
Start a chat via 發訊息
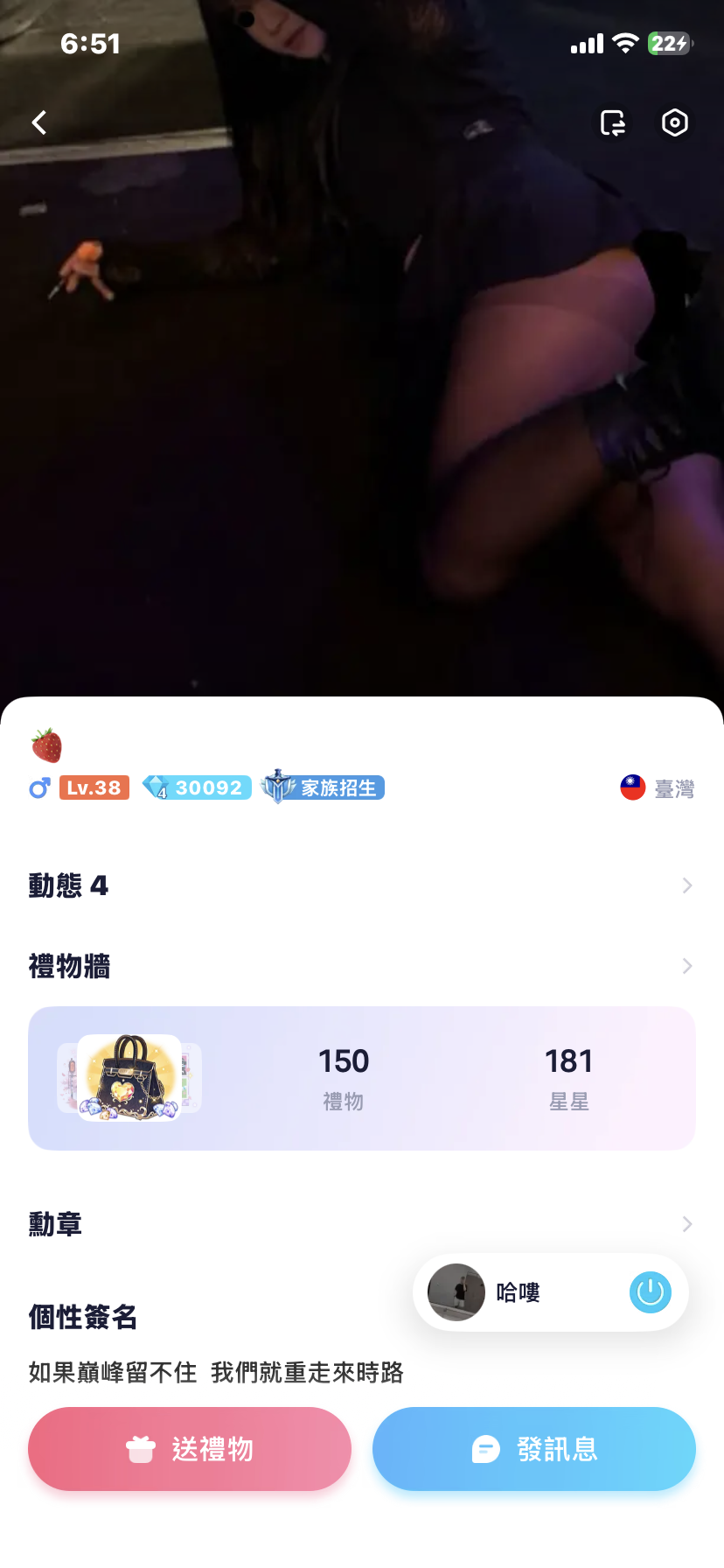coord(533,1449)
